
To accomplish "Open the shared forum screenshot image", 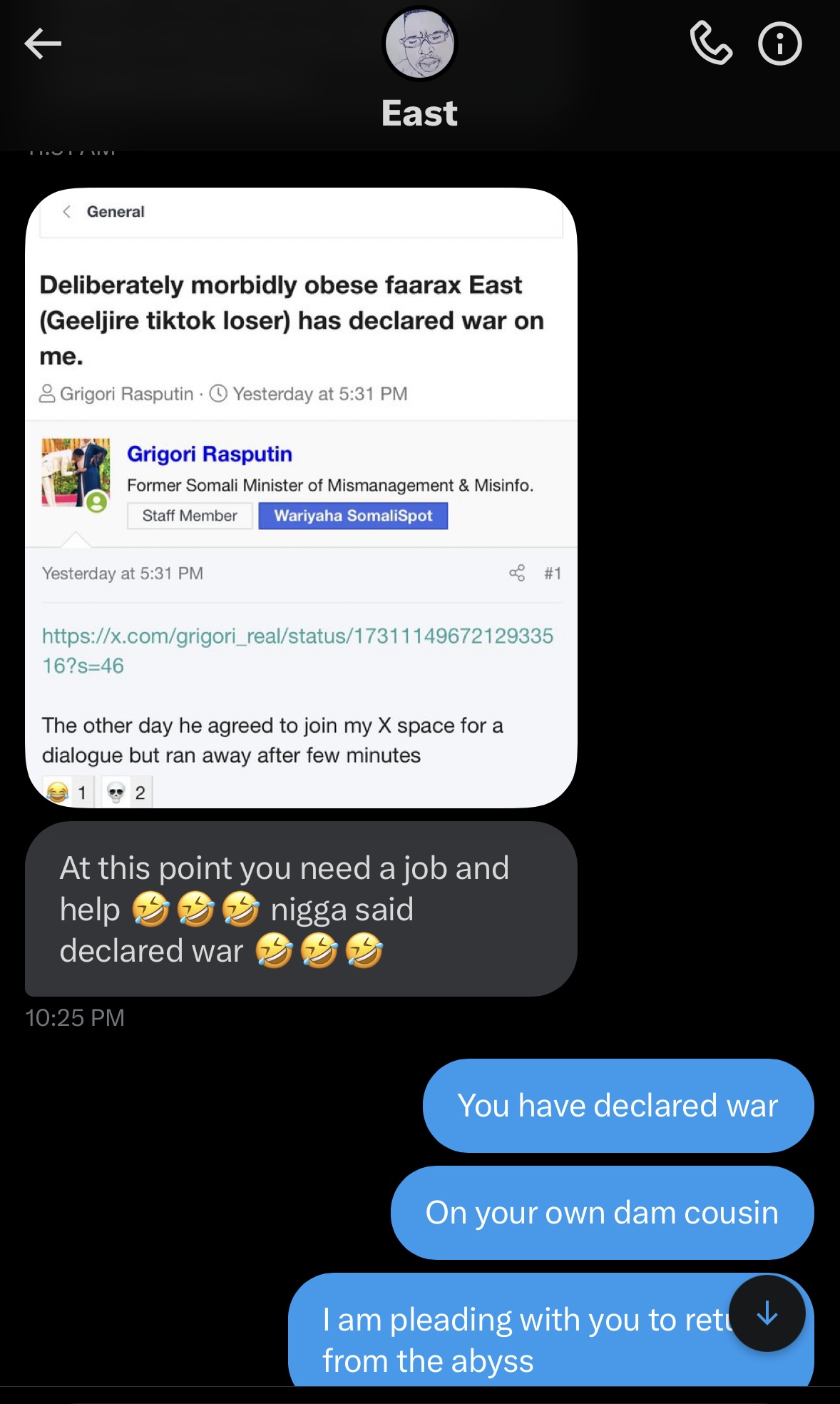I will click(x=301, y=498).
